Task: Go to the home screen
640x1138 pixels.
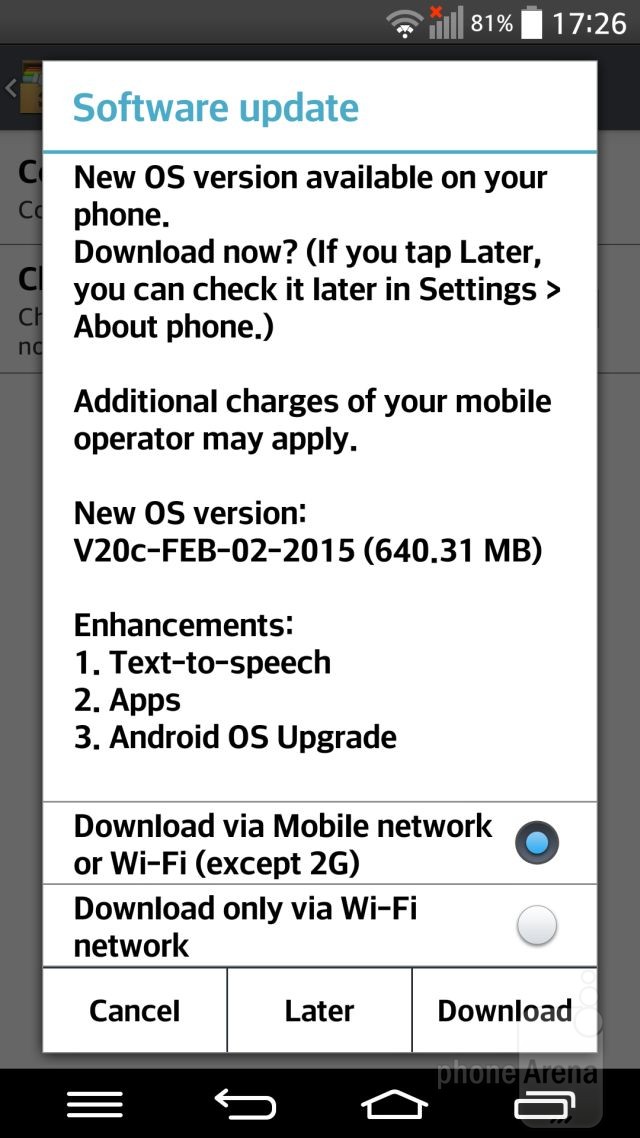Action: click(394, 1105)
